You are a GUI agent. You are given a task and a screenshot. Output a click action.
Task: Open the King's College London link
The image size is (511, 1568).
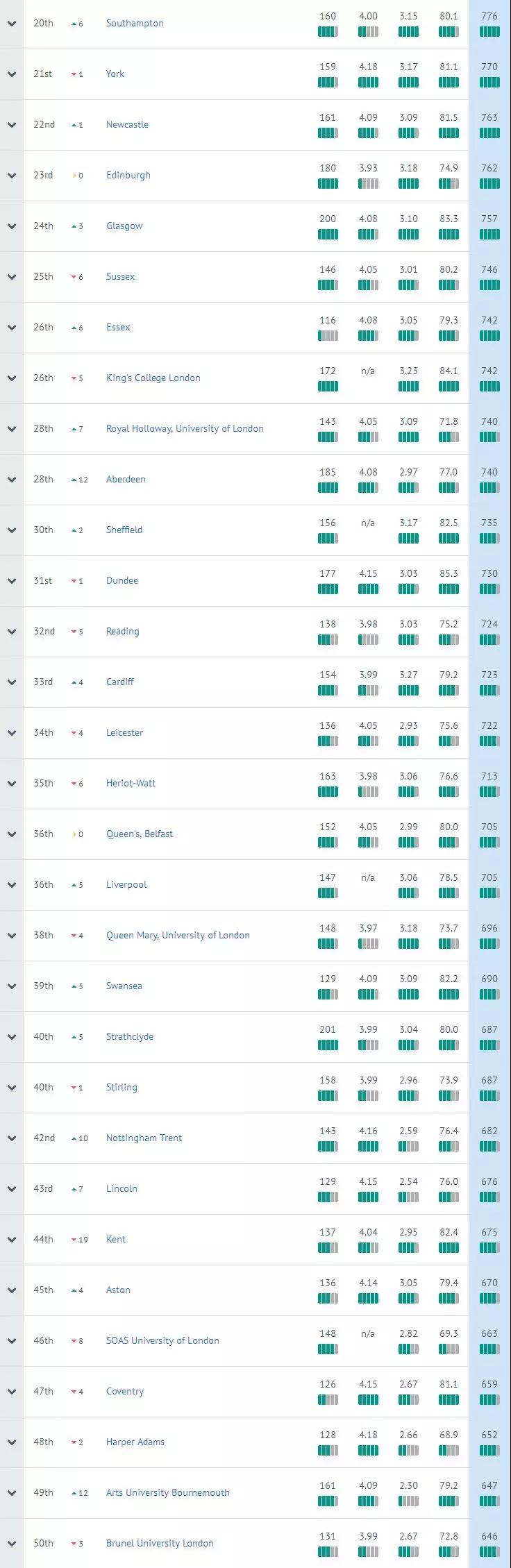153,378
